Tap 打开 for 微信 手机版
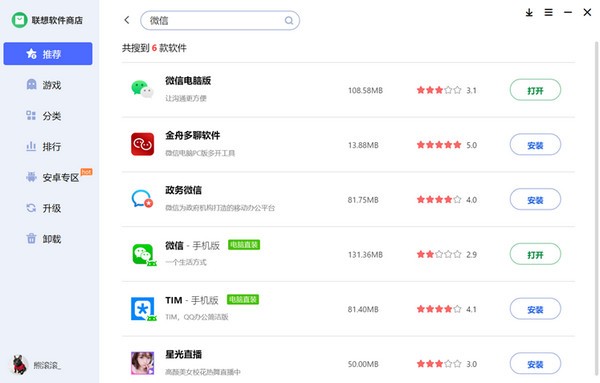The width and height of the screenshot is (600, 383). coord(535,254)
